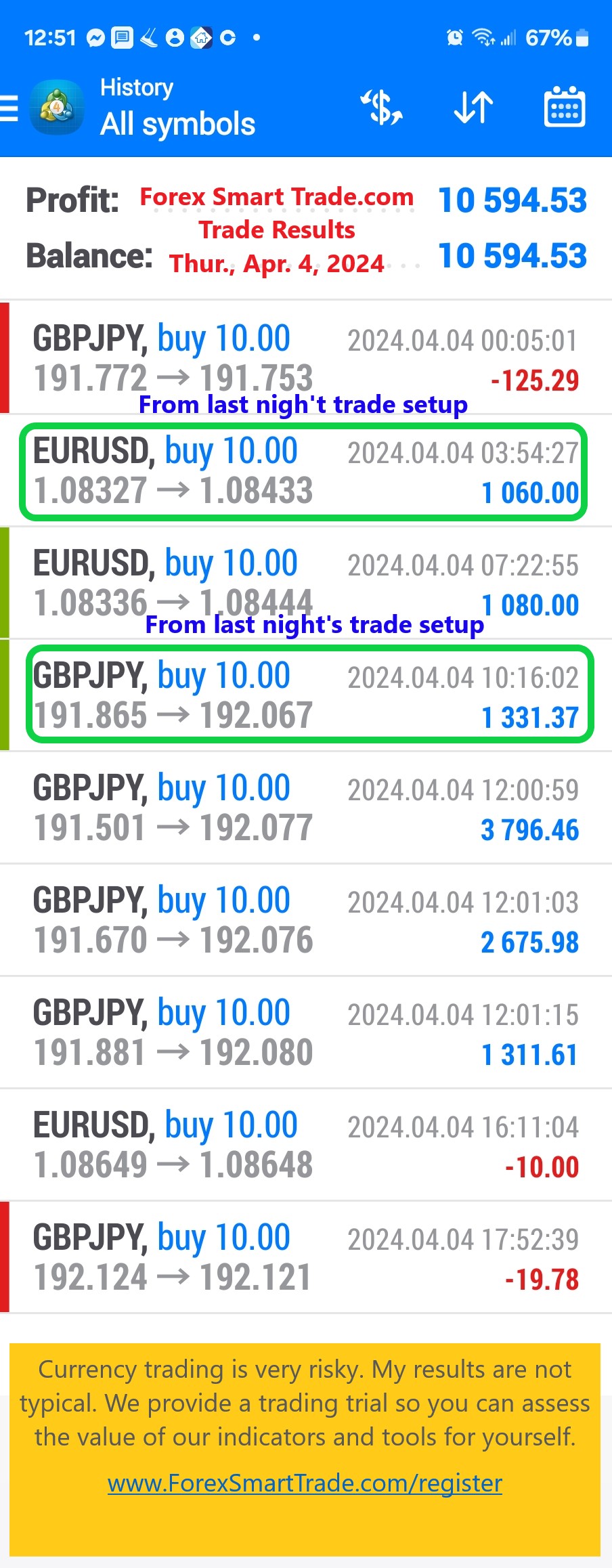The height and width of the screenshot is (1568, 612).
Task: Expand the EURUSD trade closed at 16:11:04
Action: (306, 1144)
